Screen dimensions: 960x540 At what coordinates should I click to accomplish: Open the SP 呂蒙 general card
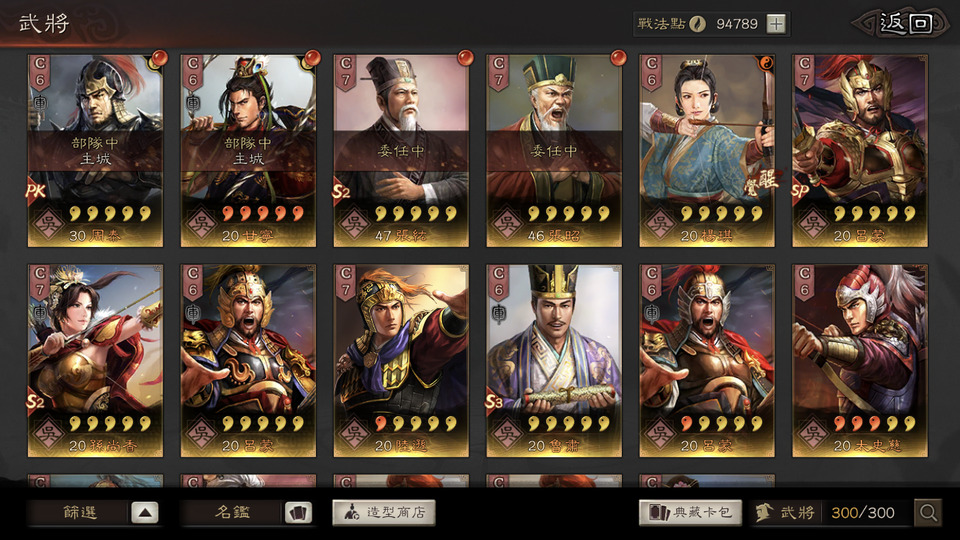click(x=860, y=150)
